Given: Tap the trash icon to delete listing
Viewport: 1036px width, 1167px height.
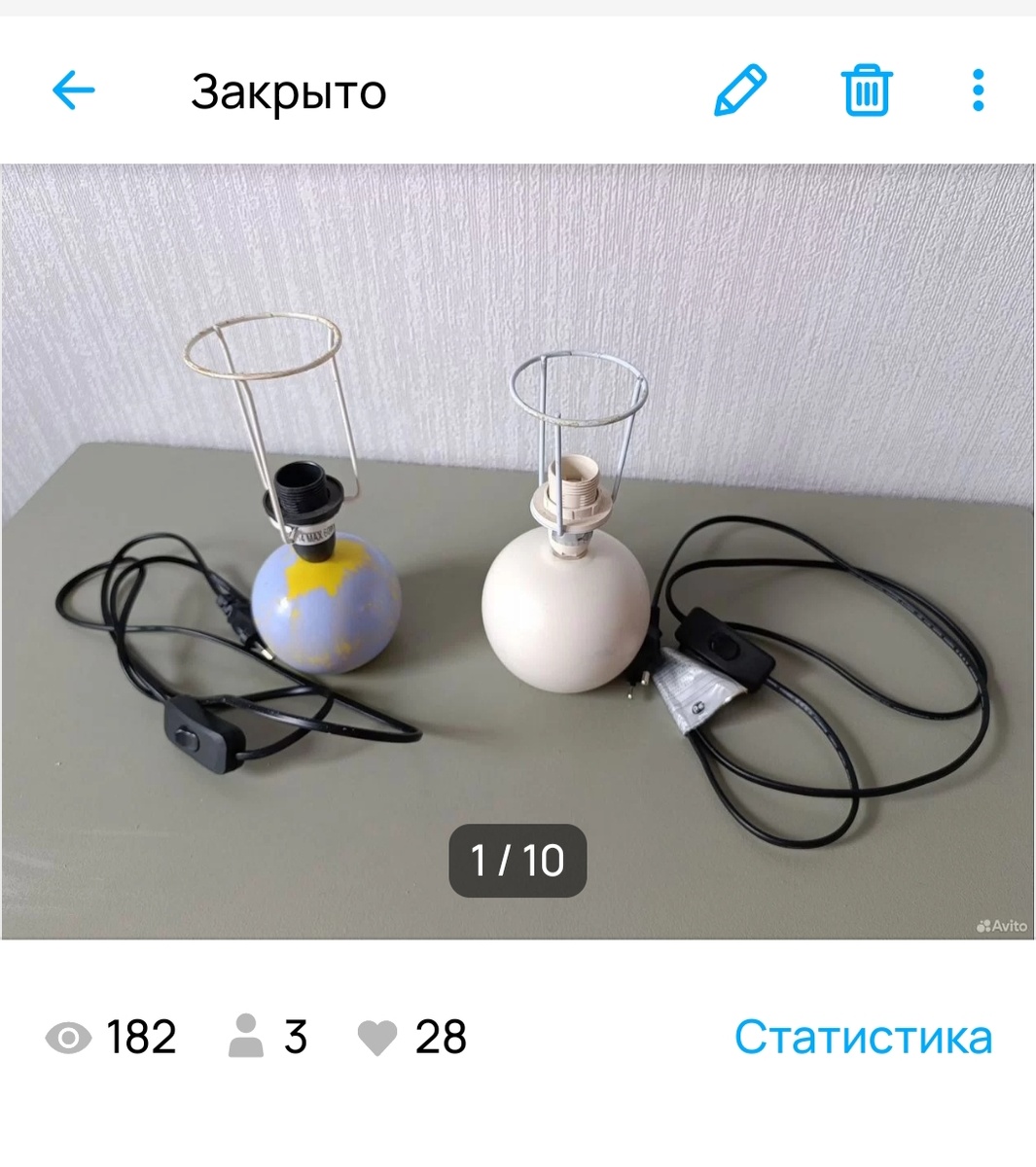Looking at the screenshot, I should 869,90.
